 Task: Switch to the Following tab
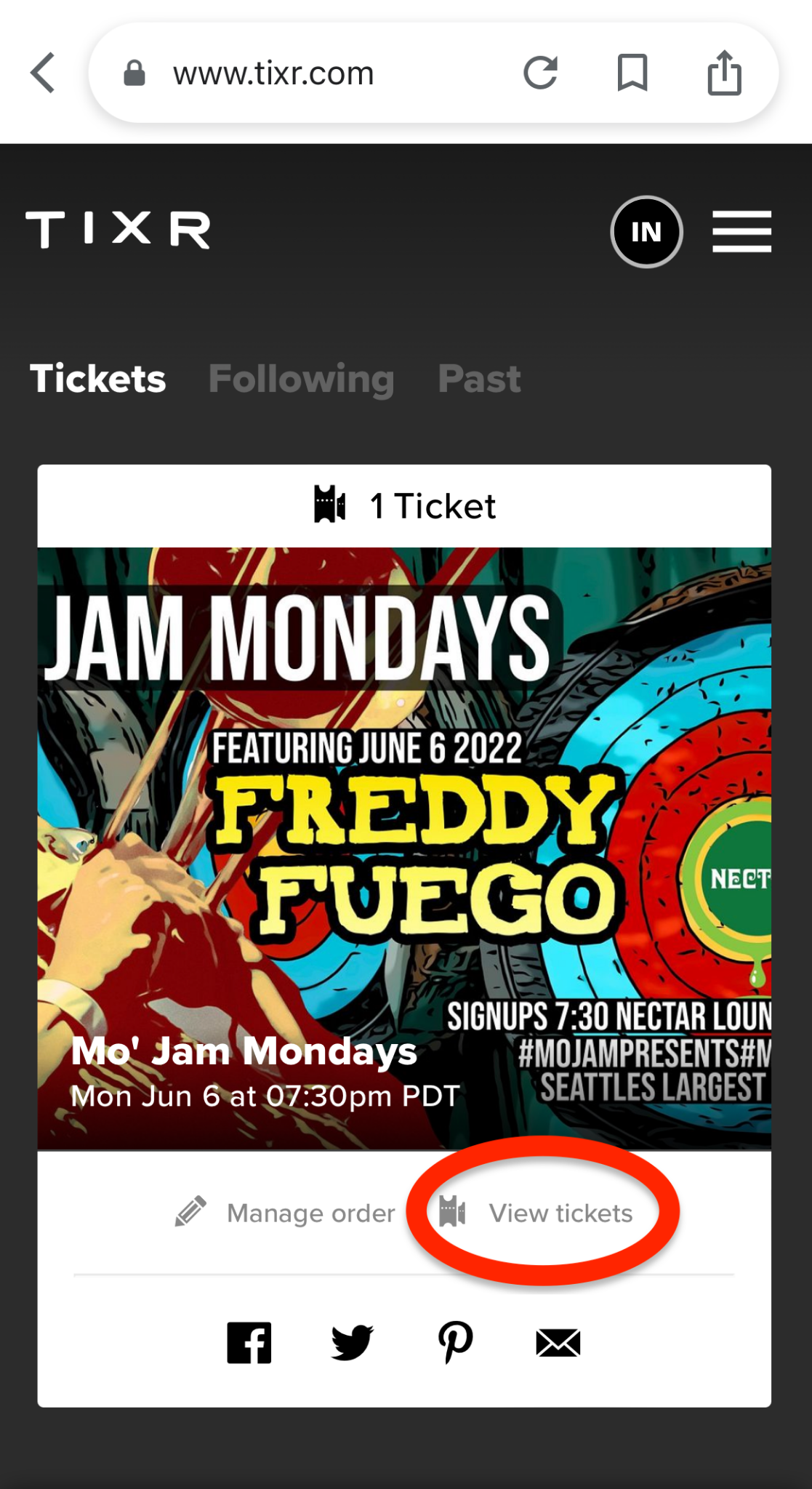(x=301, y=379)
